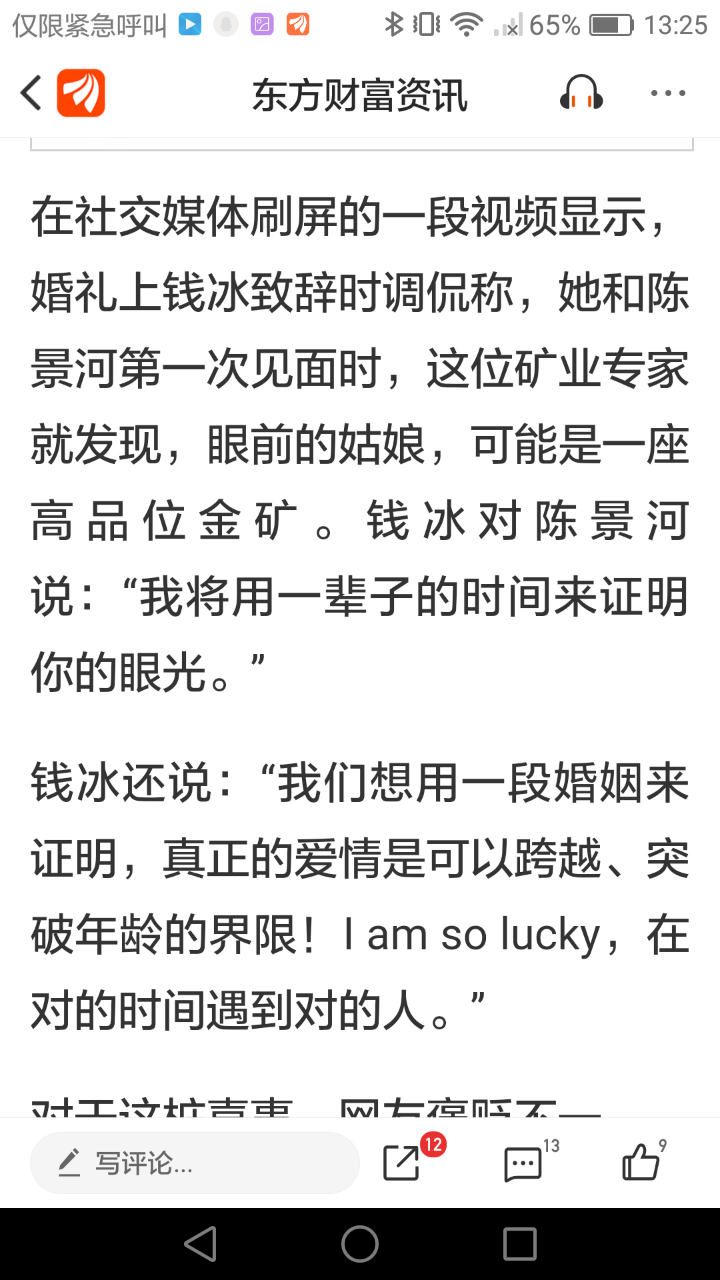The height and width of the screenshot is (1280, 720).
Task: Go back using the header arrow
Action: click(x=31, y=94)
